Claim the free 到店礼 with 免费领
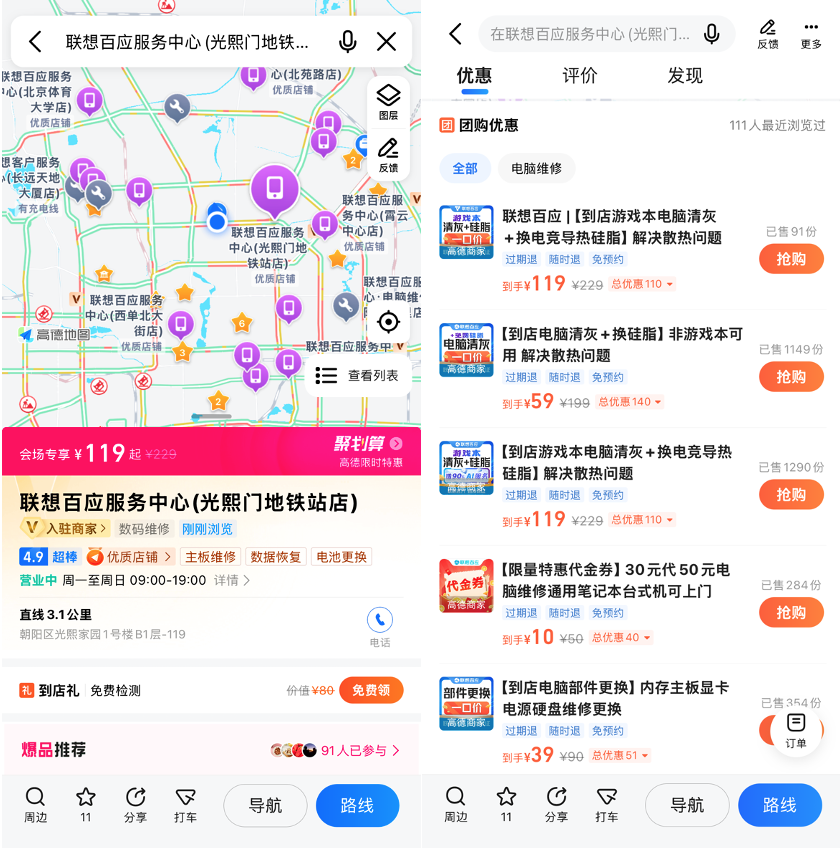840x848 pixels. click(371, 690)
